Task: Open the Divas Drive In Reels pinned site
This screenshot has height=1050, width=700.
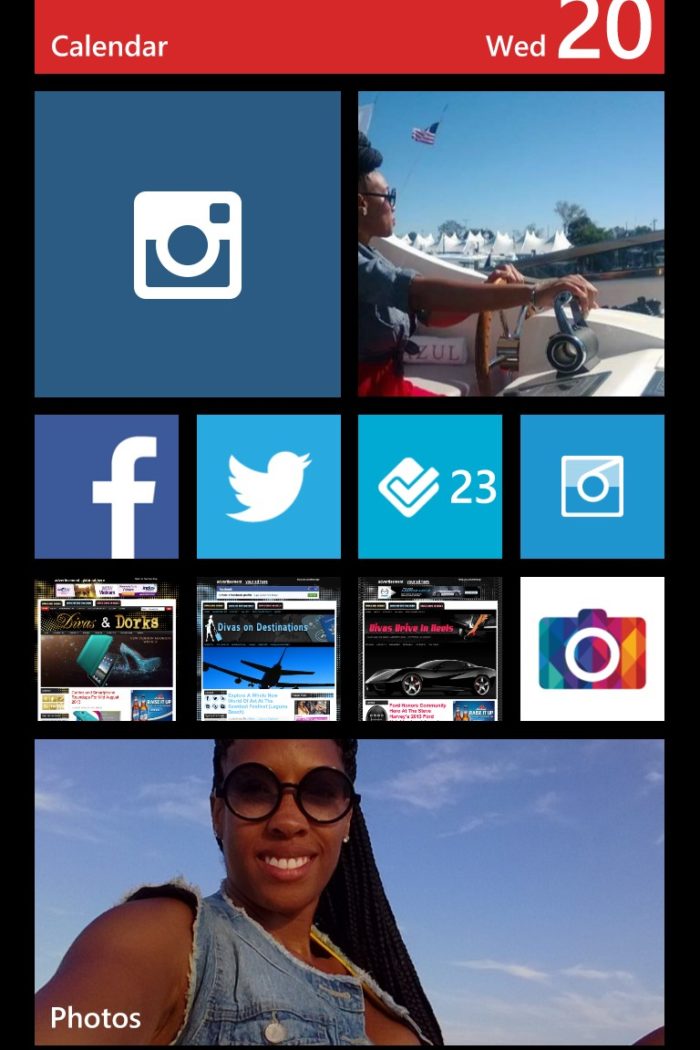Action: [430, 648]
